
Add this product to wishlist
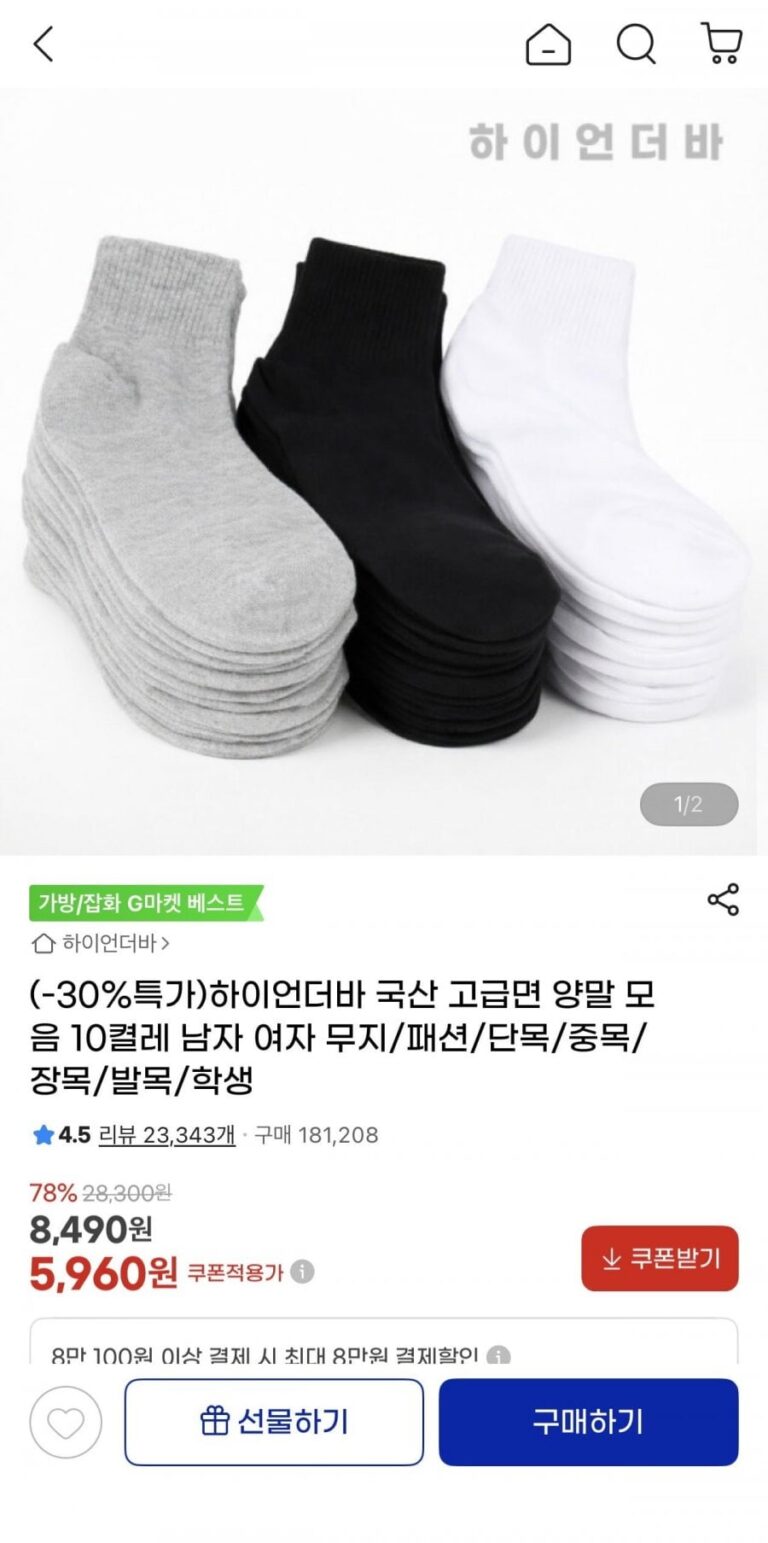click(x=66, y=1421)
